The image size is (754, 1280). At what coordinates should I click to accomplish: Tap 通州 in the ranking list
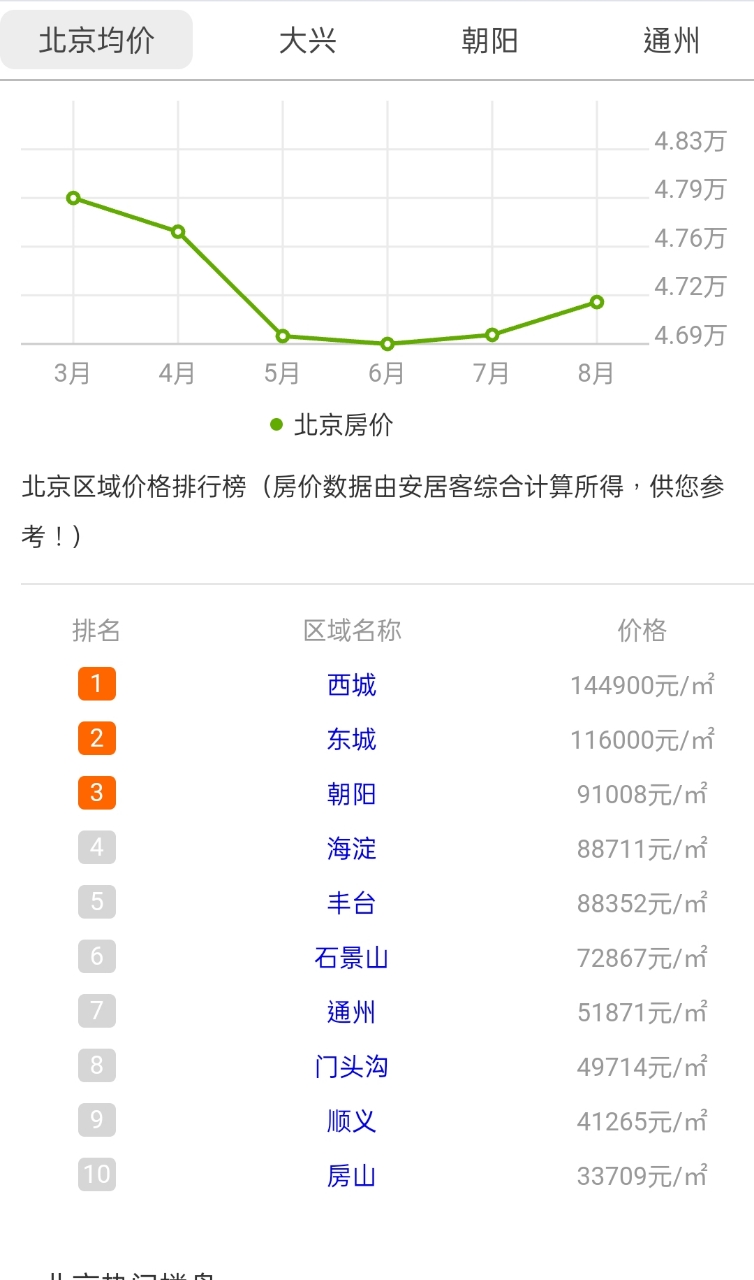click(x=352, y=1012)
